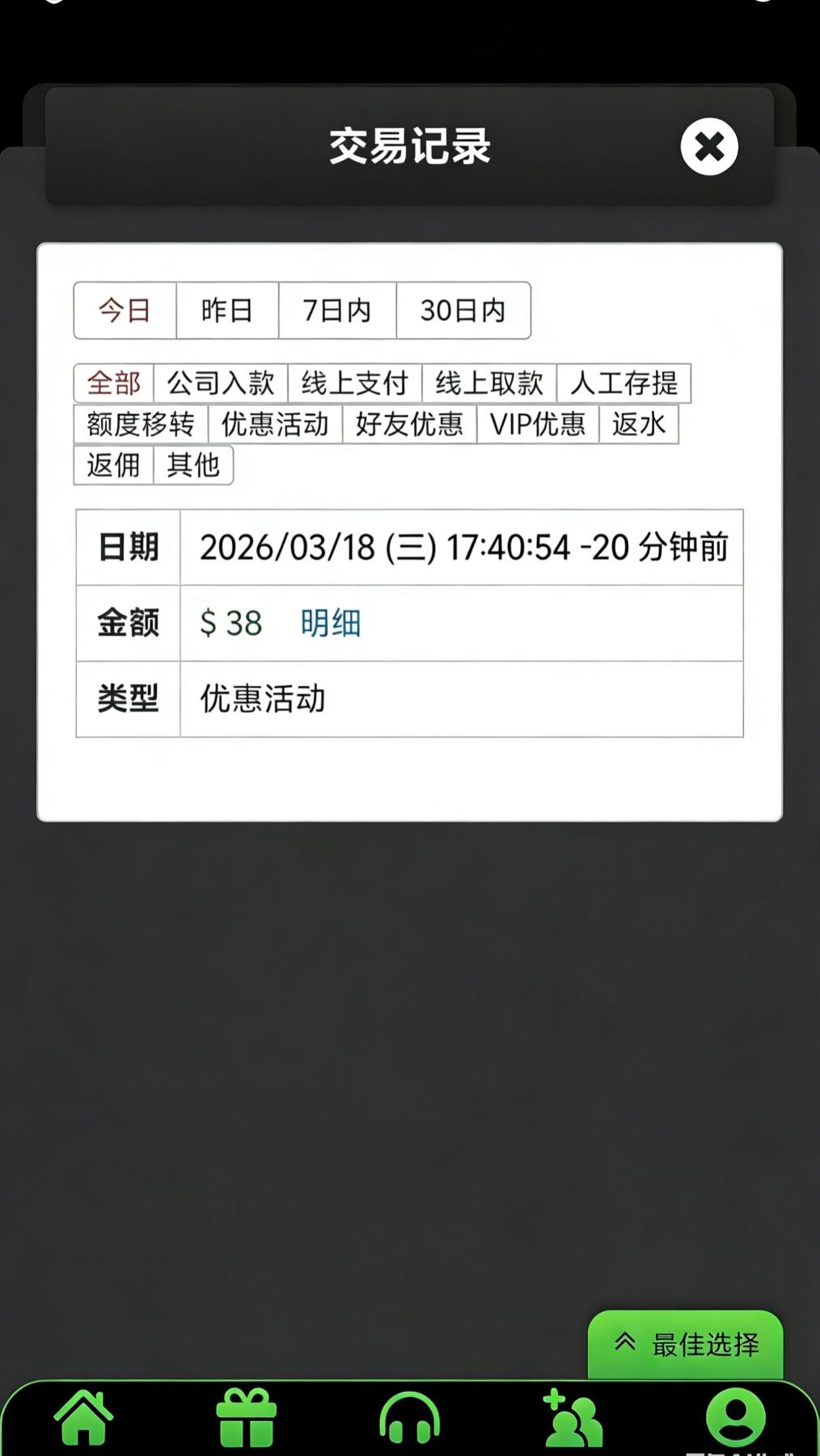This screenshot has width=820, height=1456.
Task: Open 明细 for the $38 transaction
Action: 330,623
